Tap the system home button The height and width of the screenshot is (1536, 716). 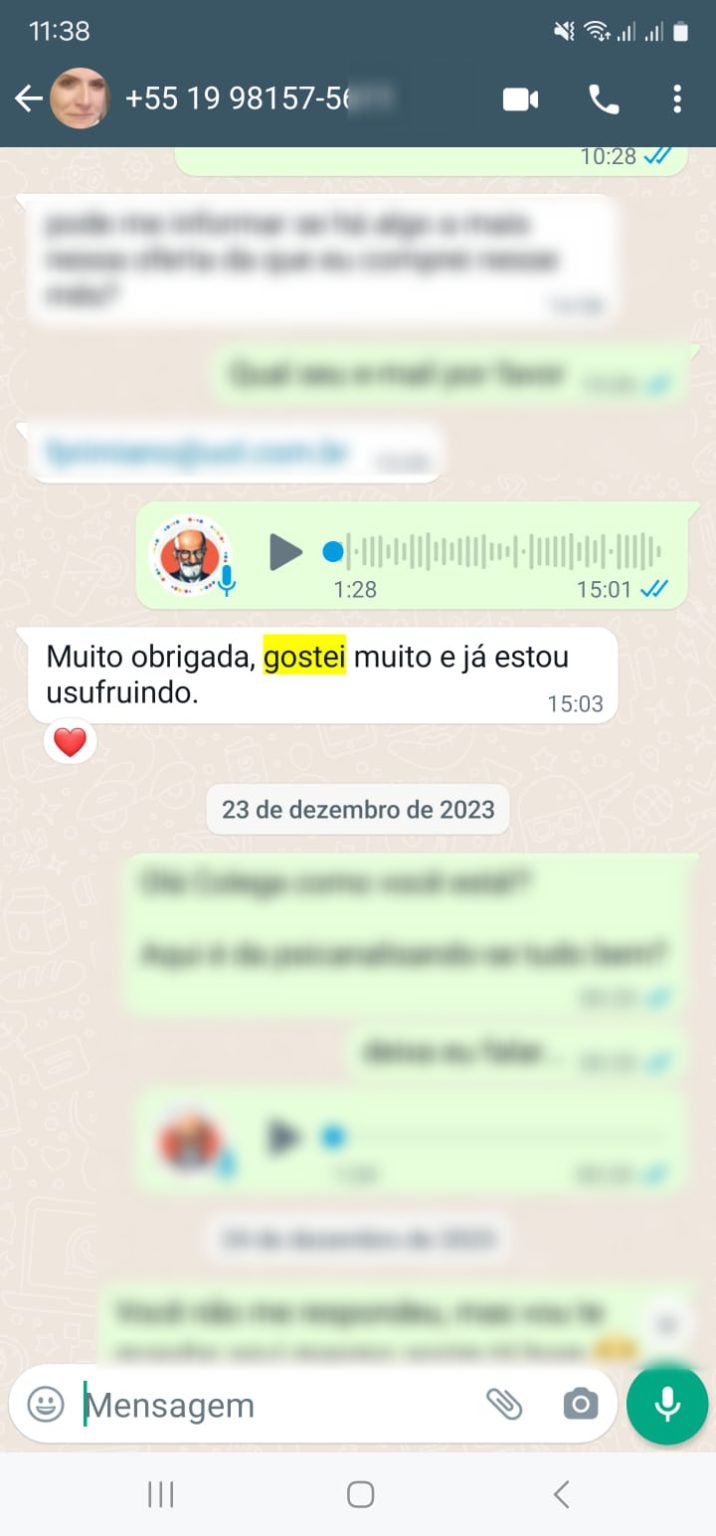[360, 1494]
